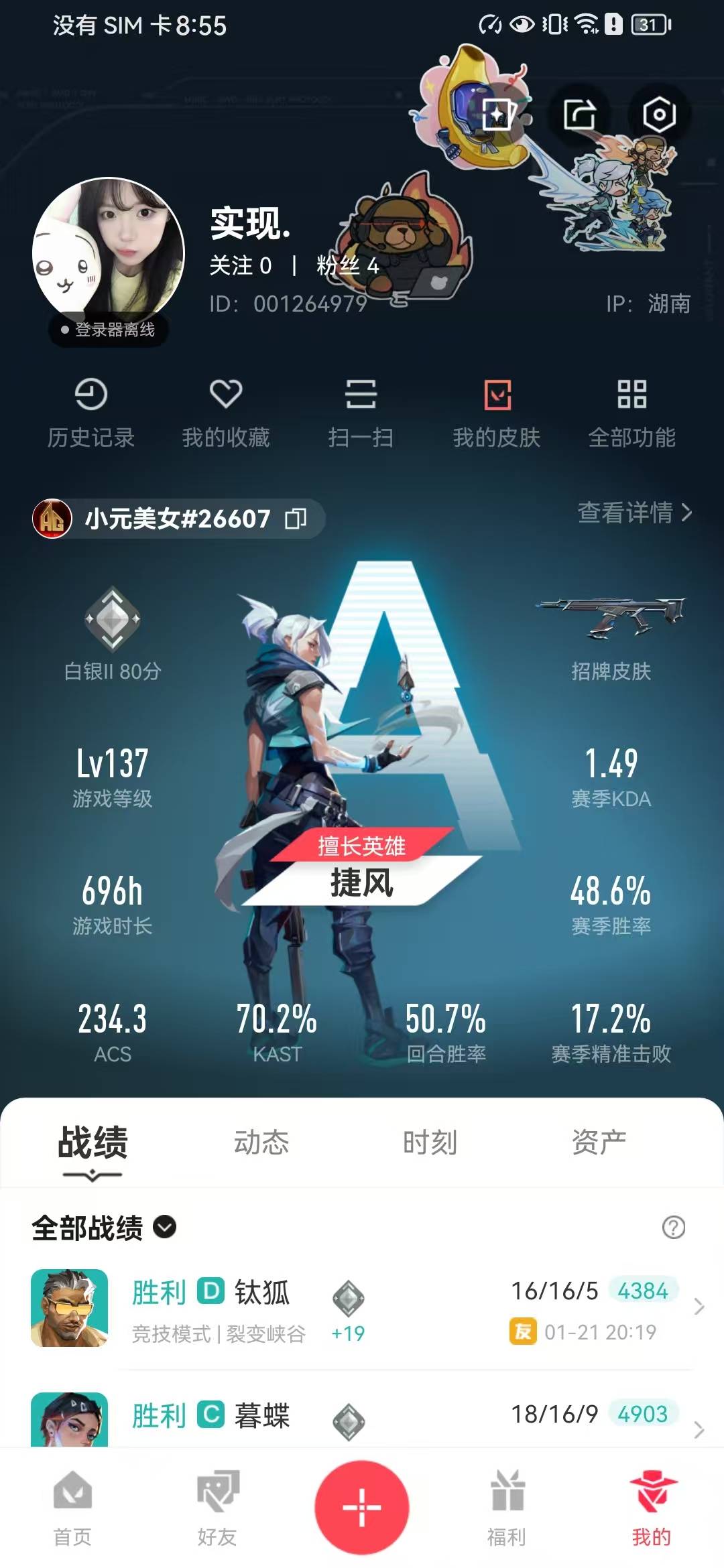This screenshot has height=1568, width=724.
Task: Go to the 首页 home tab
Action: (x=72, y=1509)
